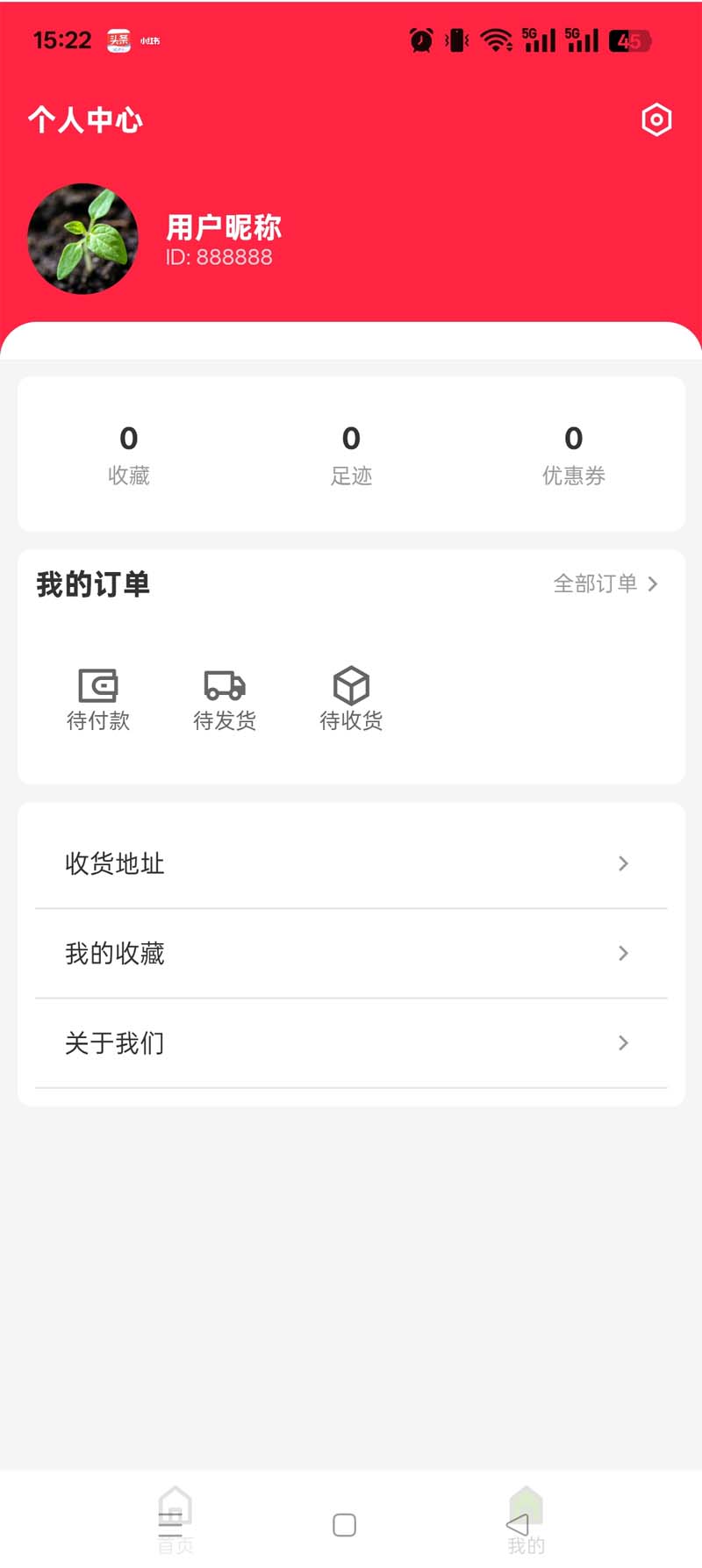Viewport: 702px width, 1568px height.
Task: View 全部订单 order list
Action: [596, 584]
